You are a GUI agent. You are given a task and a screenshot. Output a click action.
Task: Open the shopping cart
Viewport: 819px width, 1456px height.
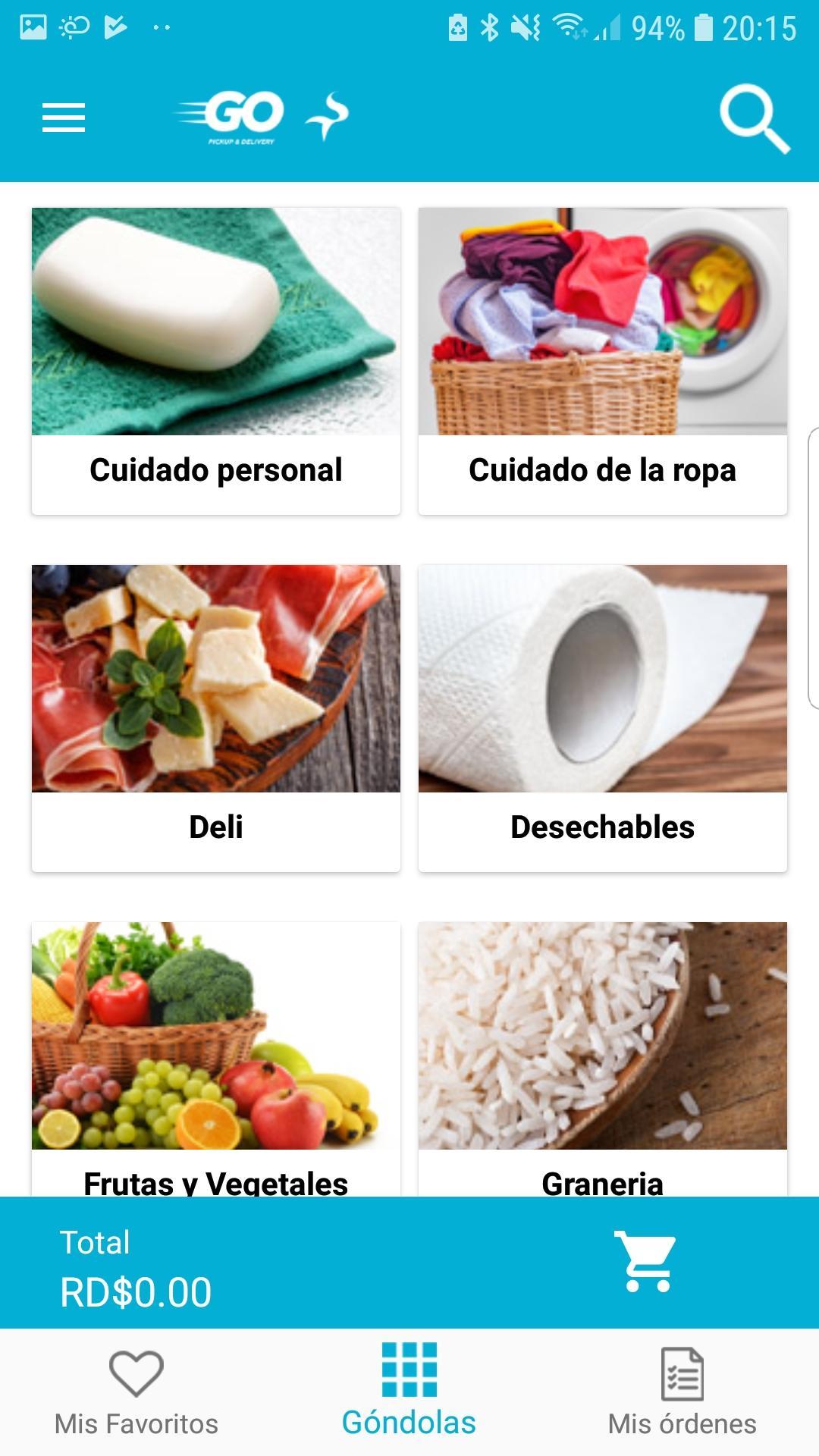(x=645, y=1262)
